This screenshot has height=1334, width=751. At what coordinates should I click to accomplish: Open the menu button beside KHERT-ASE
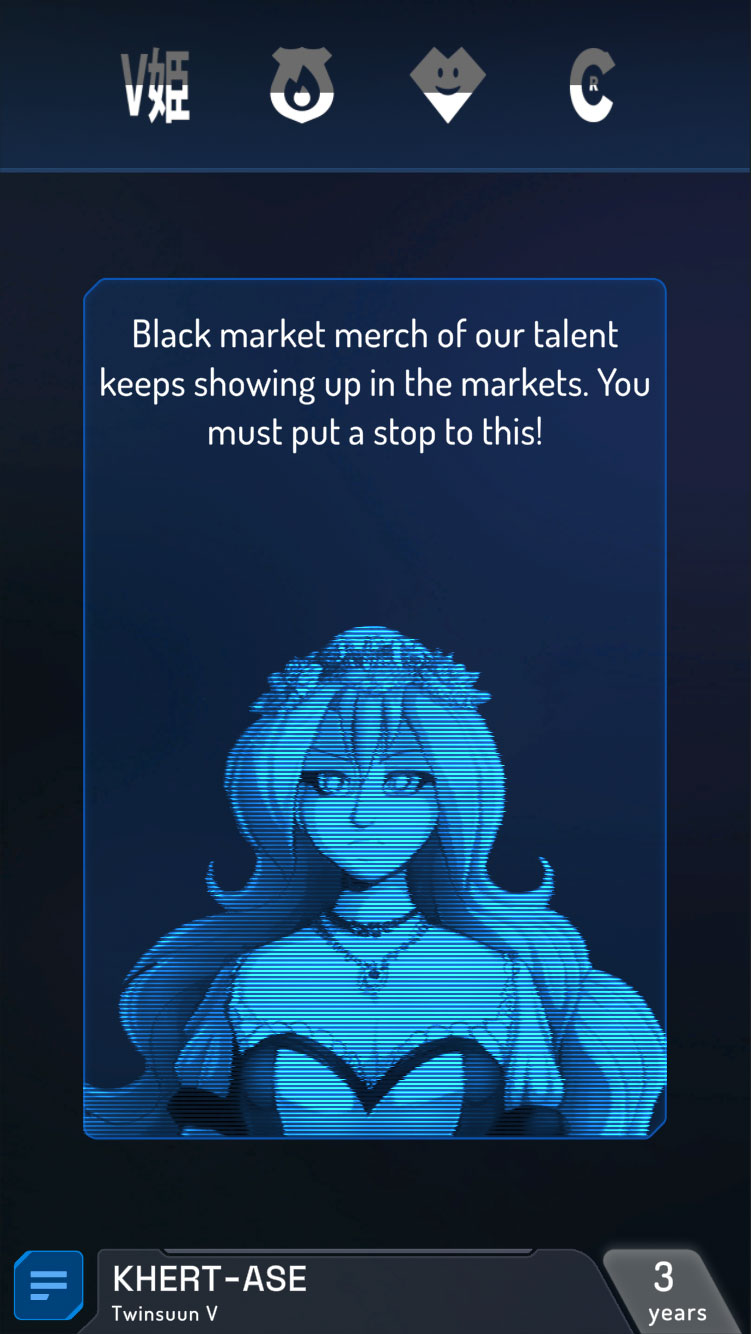[48, 1285]
